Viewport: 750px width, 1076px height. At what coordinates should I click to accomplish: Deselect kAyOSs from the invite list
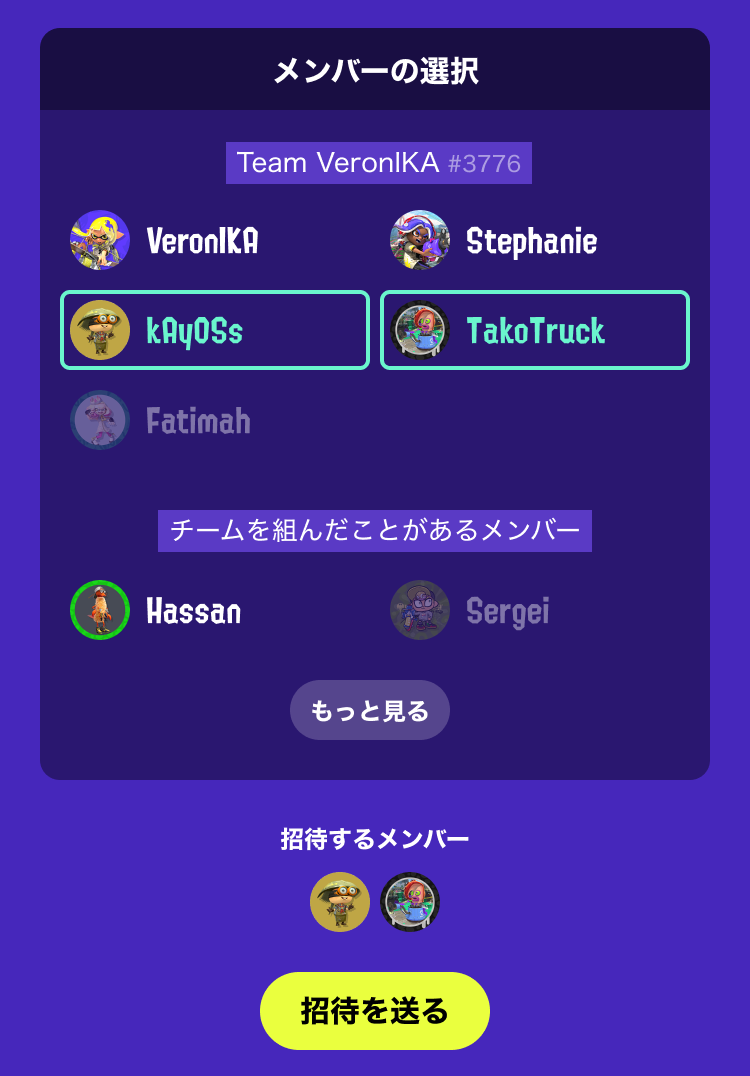pyautogui.click(x=215, y=330)
